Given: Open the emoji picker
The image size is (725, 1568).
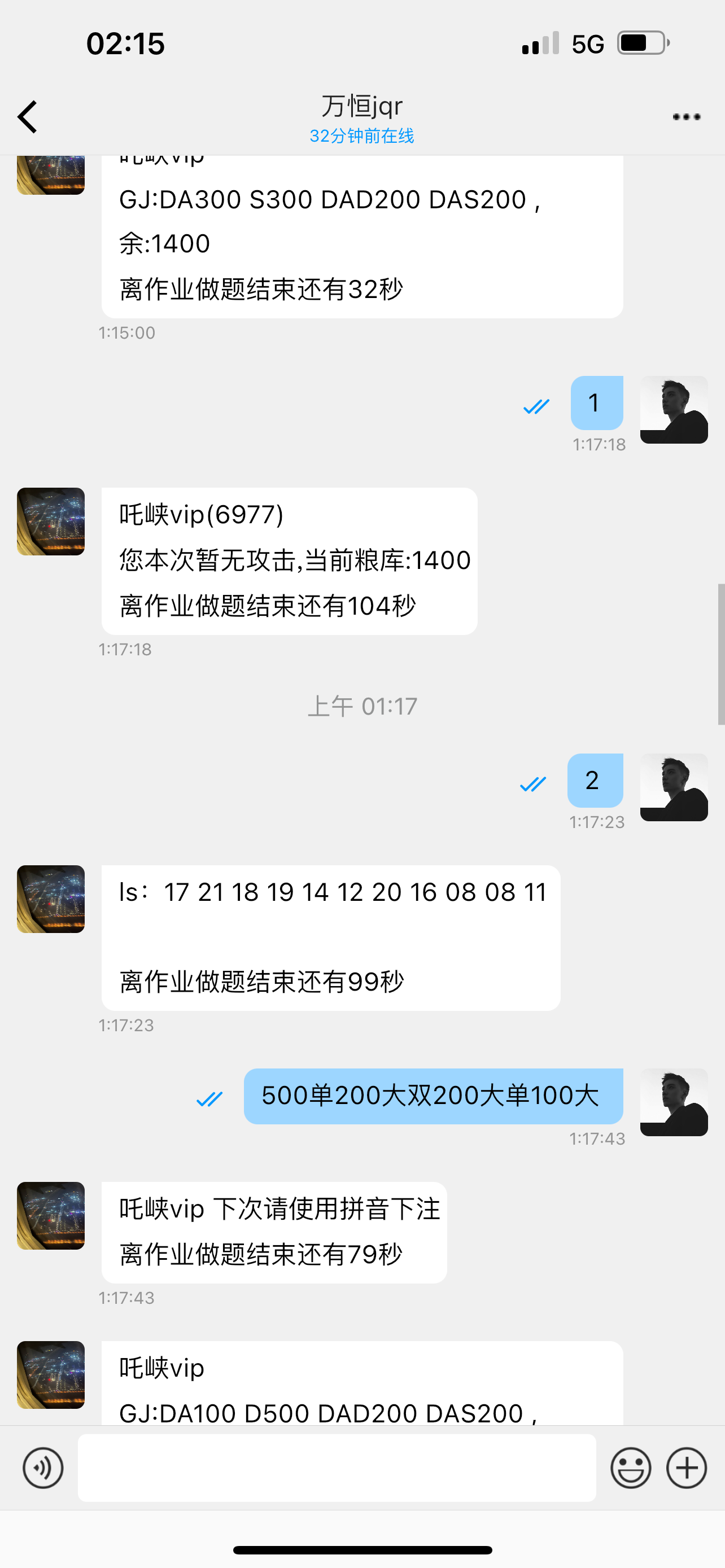Looking at the screenshot, I should (x=630, y=1468).
